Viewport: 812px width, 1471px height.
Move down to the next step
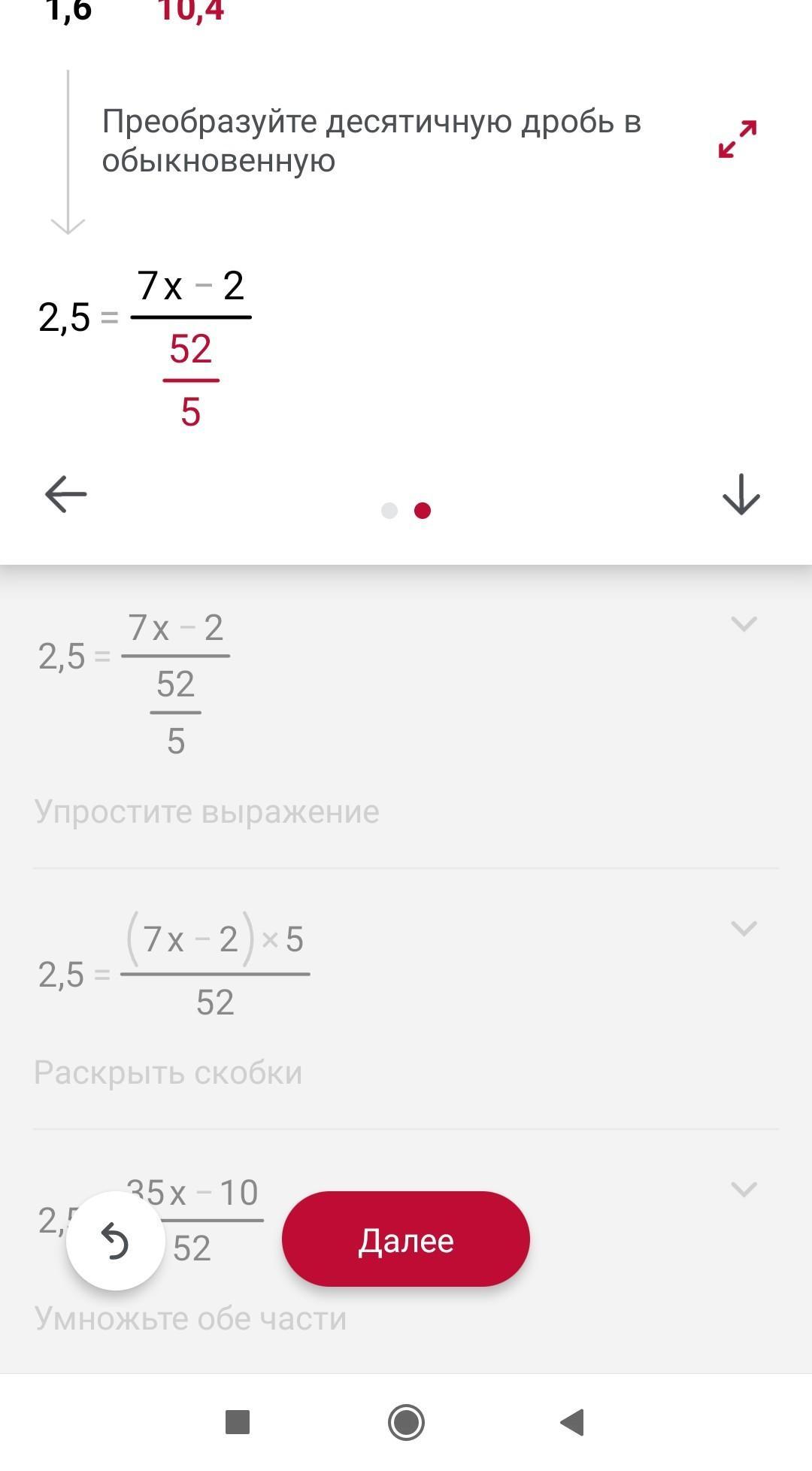tap(741, 494)
